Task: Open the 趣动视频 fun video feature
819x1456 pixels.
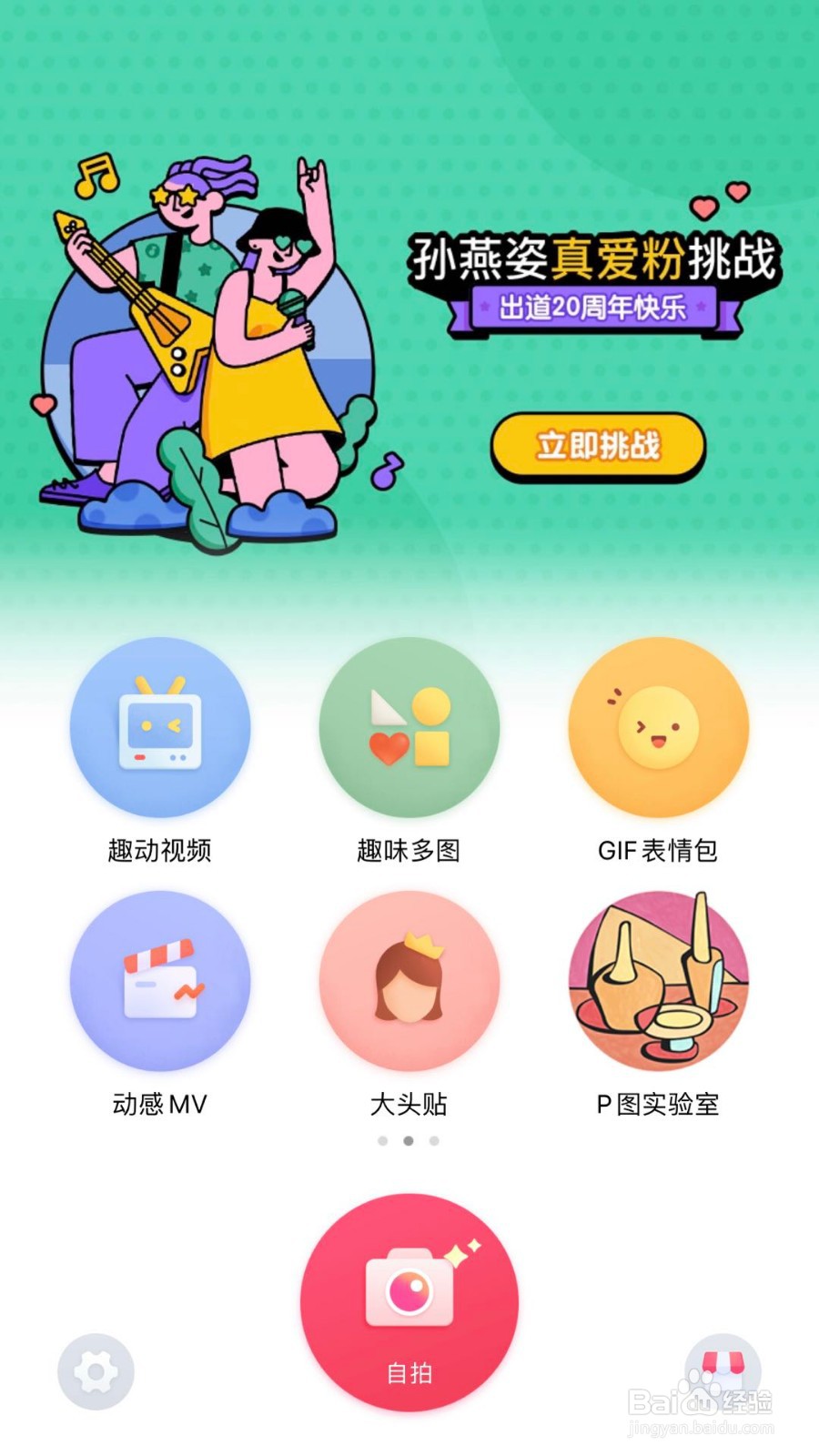Action: (x=160, y=728)
